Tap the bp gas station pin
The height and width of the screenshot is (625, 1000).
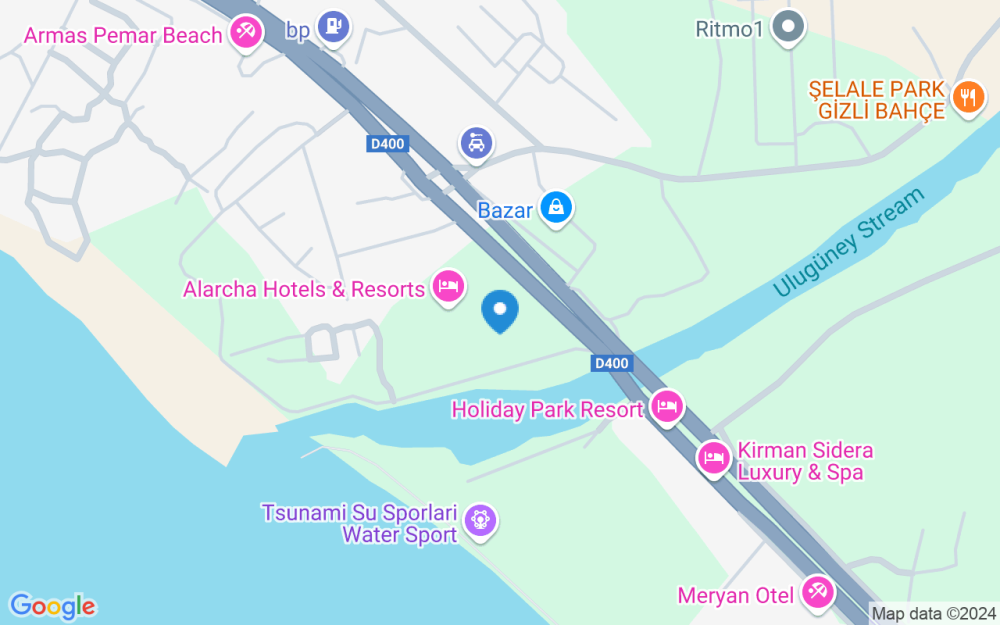(333, 28)
